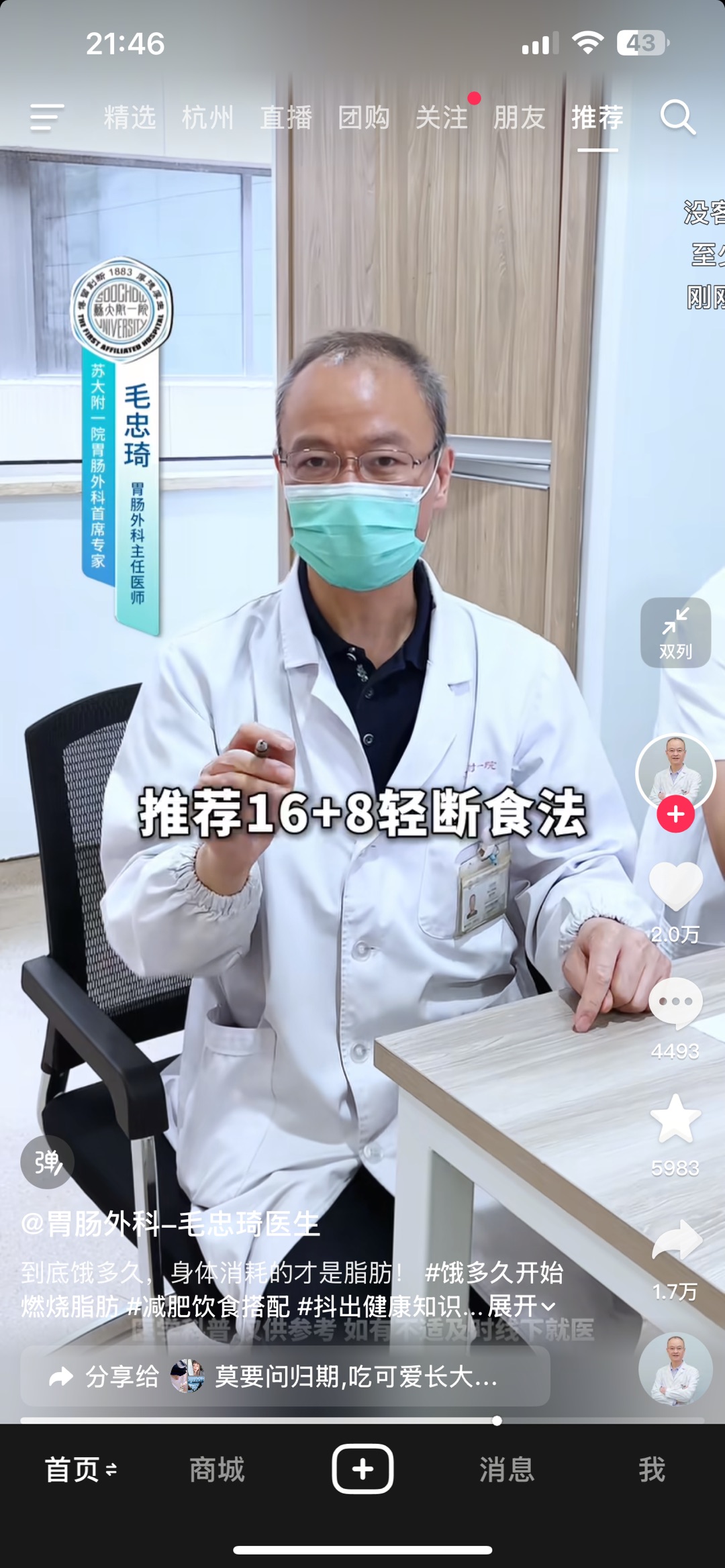The width and height of the screenshot is (725, 1568).
Task: Open the 团购 tab
Action: [363, 117]
